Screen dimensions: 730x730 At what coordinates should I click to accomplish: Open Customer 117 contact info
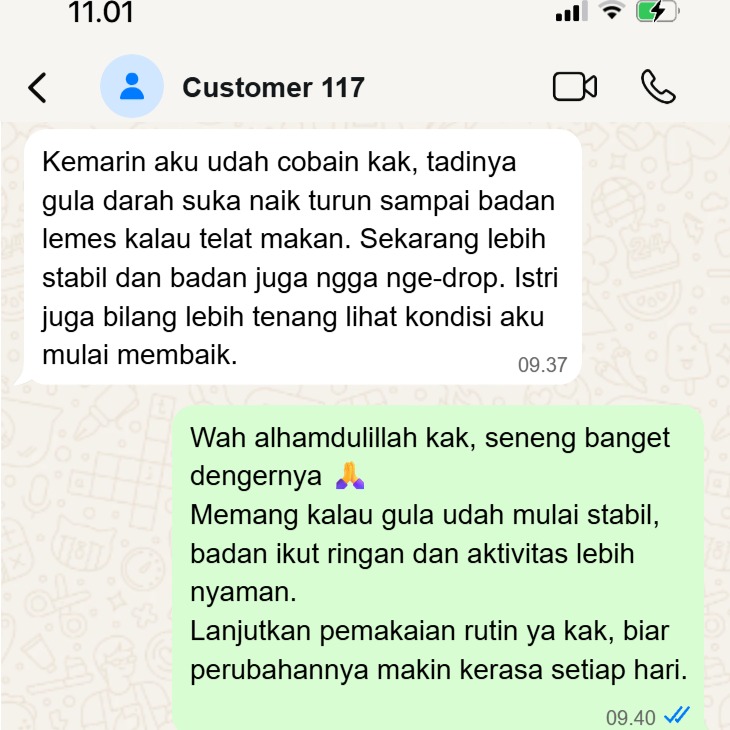pyautogui.click(x=273, y=88)
